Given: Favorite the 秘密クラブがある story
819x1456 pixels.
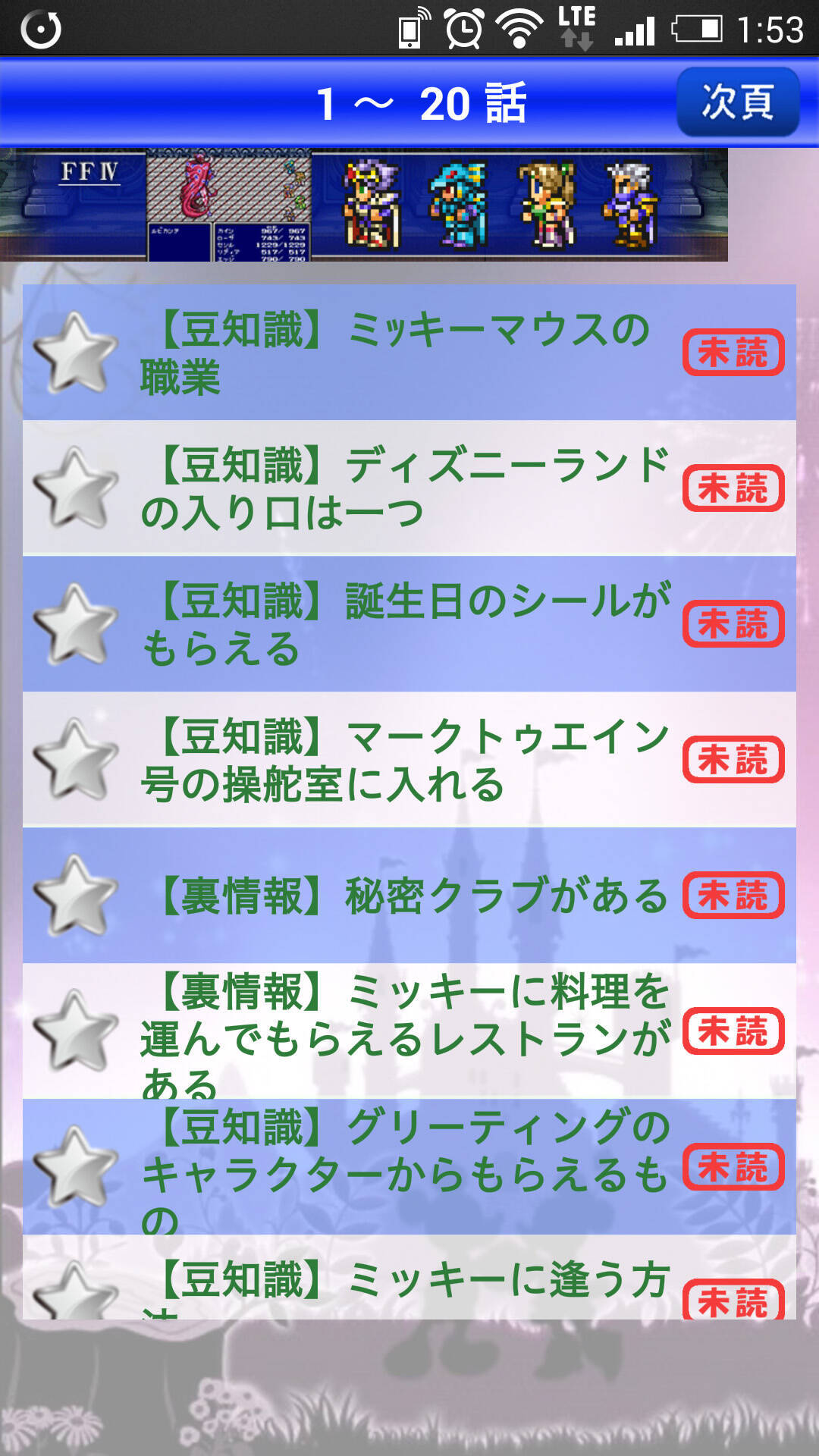Looking at the screenshot, I should tap(75, 896).
